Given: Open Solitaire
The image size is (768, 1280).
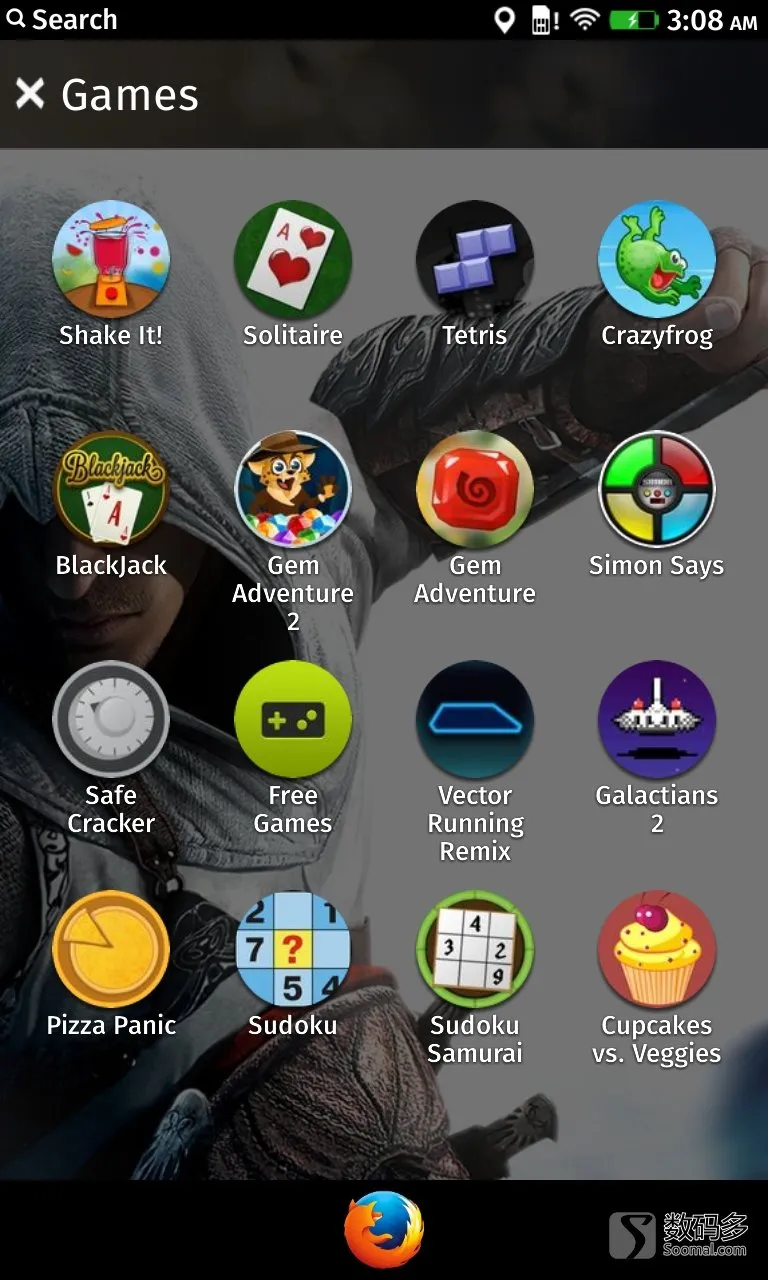Looking at the screenshot, I should pyautogui.click(x=293, y=260).
